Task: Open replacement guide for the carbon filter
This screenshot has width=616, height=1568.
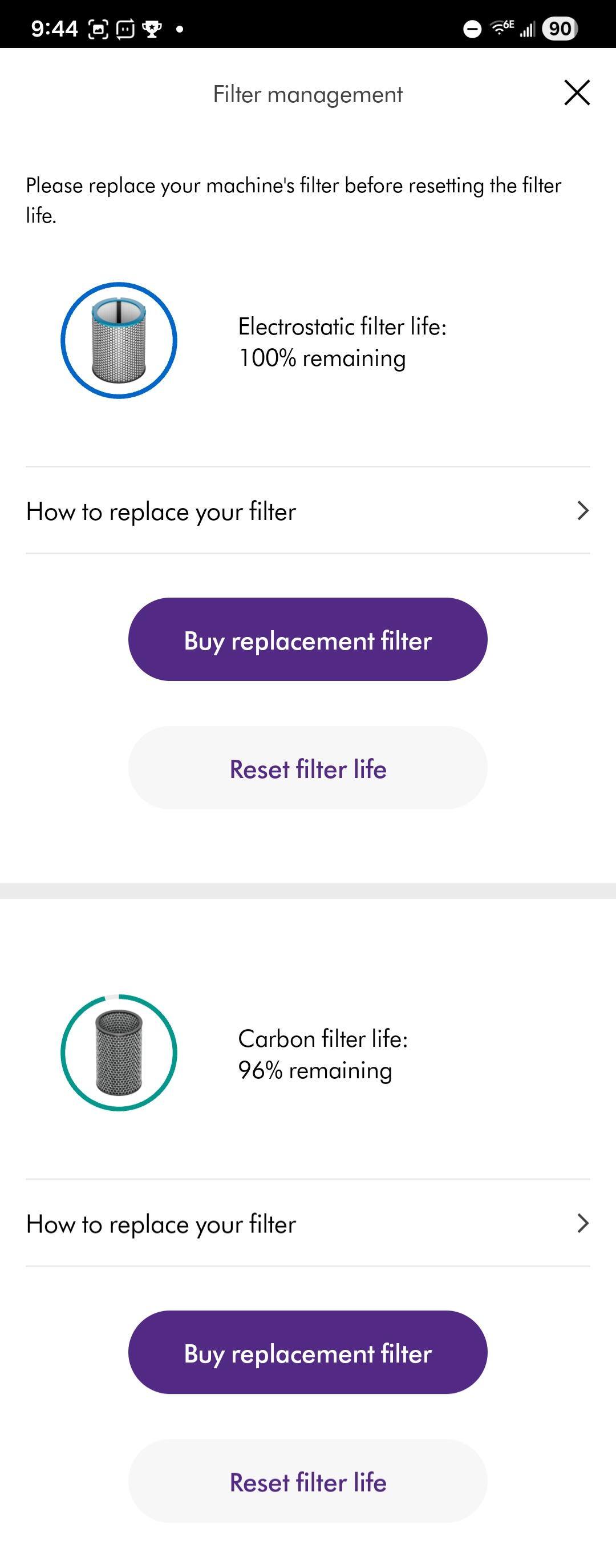Action: pos(307,1223)
